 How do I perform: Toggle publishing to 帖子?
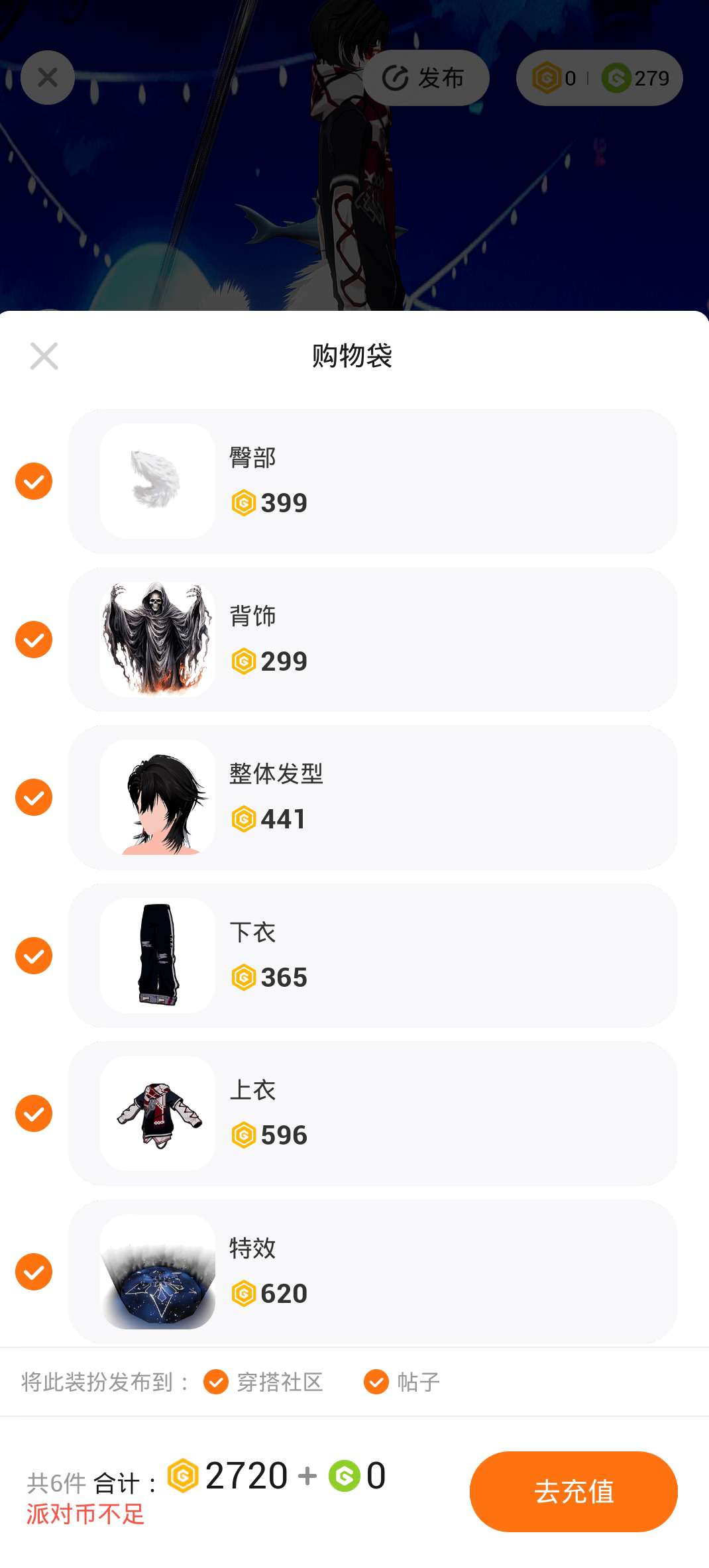tap(376, 1382)
